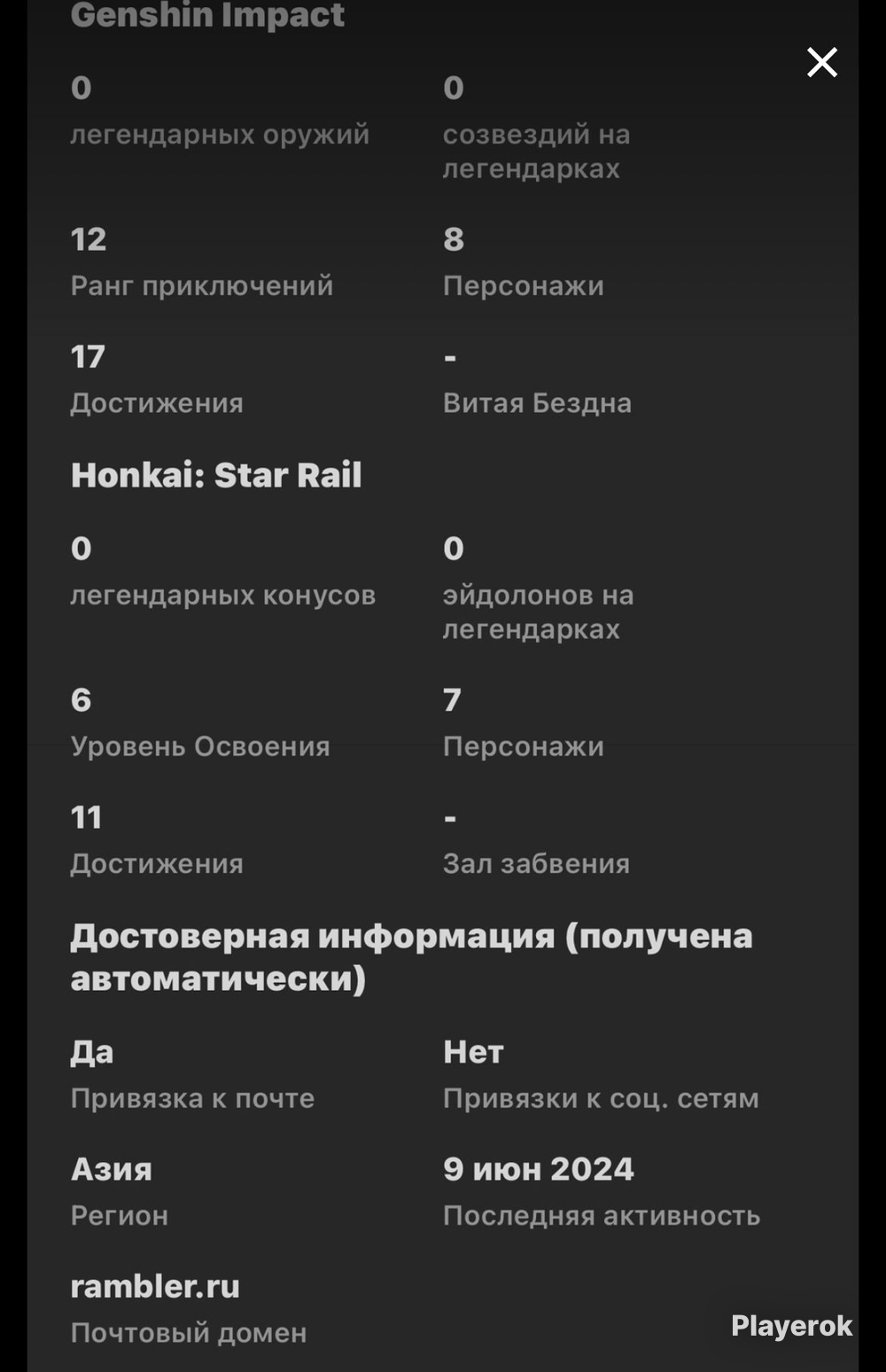886x1372 pixels.
Task: Close the account information panel
Action: (x=822, y=62)
